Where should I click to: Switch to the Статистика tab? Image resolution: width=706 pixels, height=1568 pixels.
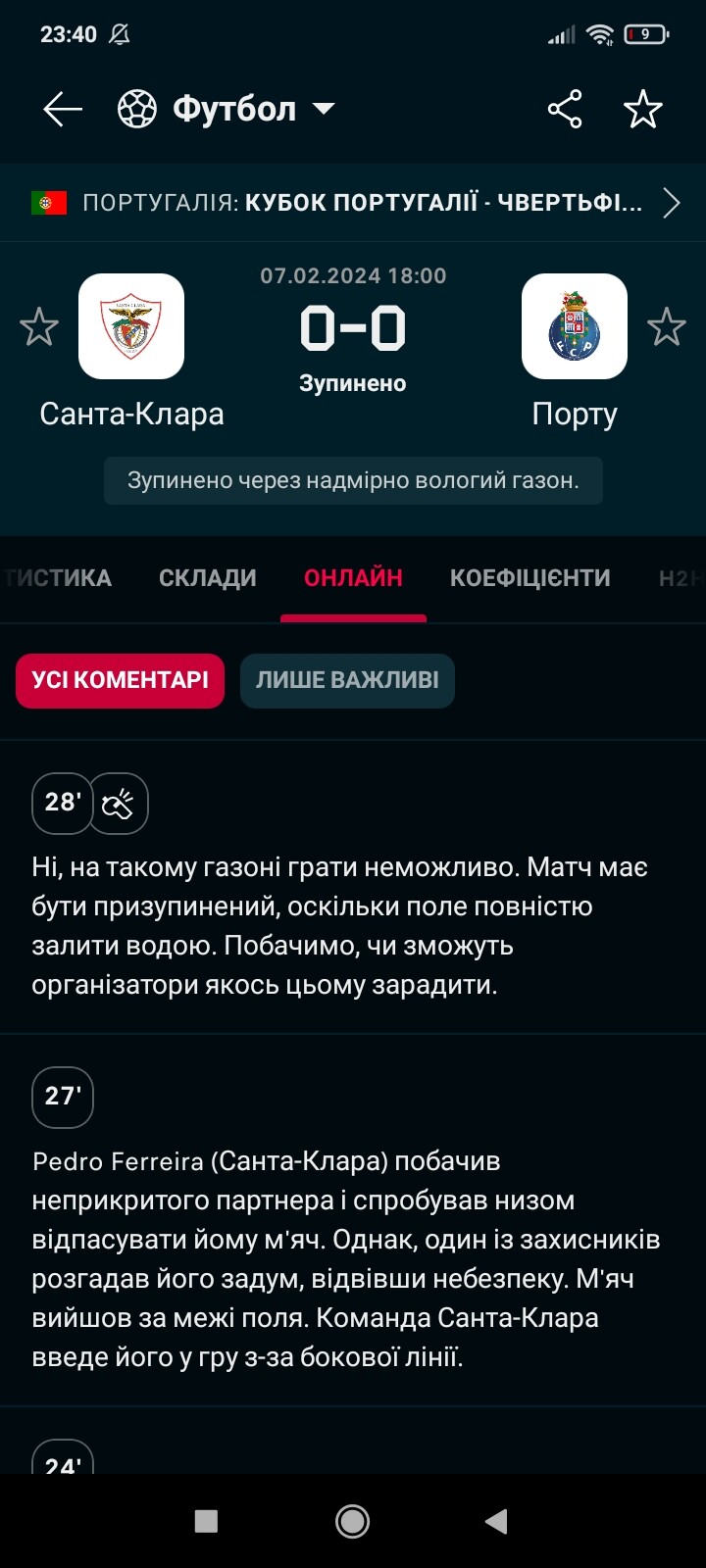click(x=57, y=578)
